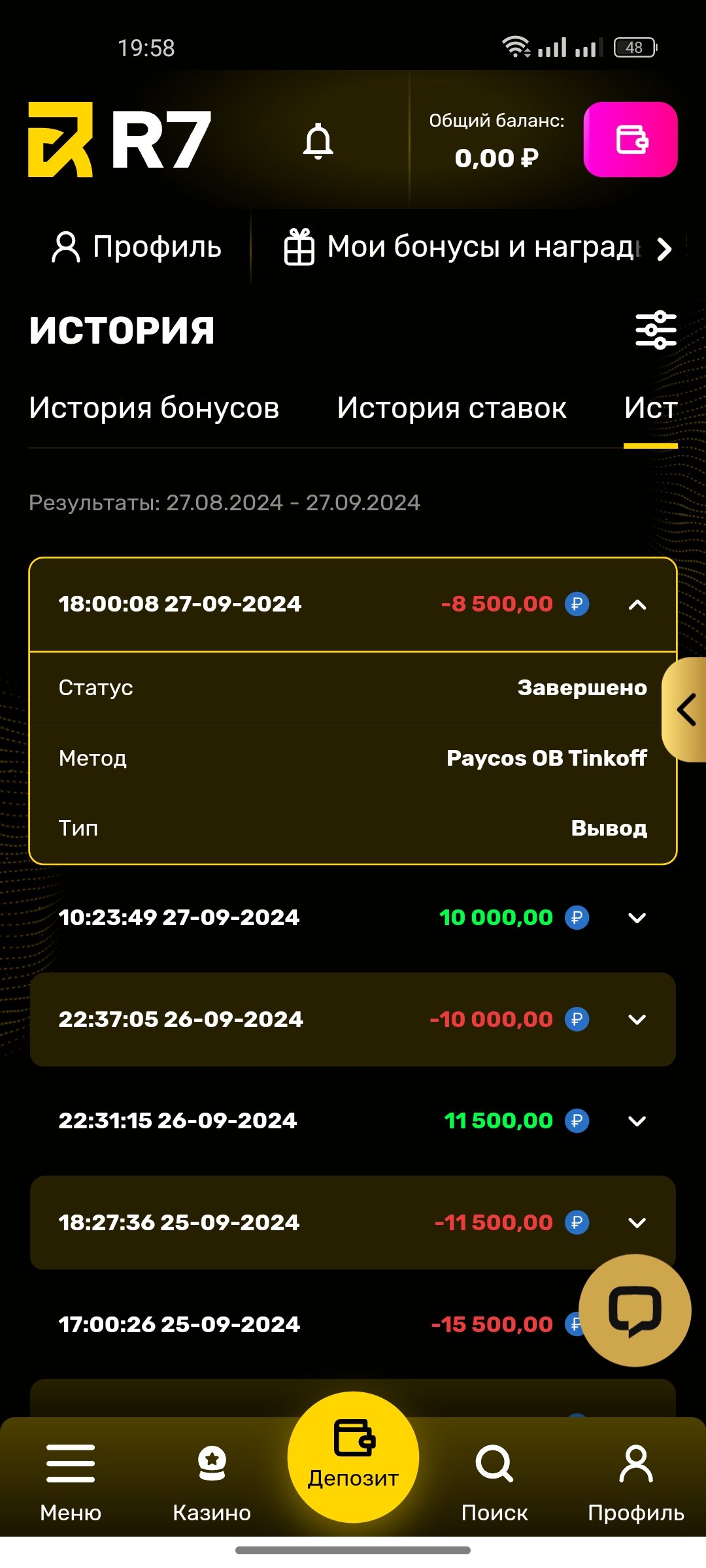Expand the 18:27:36 25-09-2024 transaction
The height and width of the screenshot is (1568, 706).
(637, 1222)
